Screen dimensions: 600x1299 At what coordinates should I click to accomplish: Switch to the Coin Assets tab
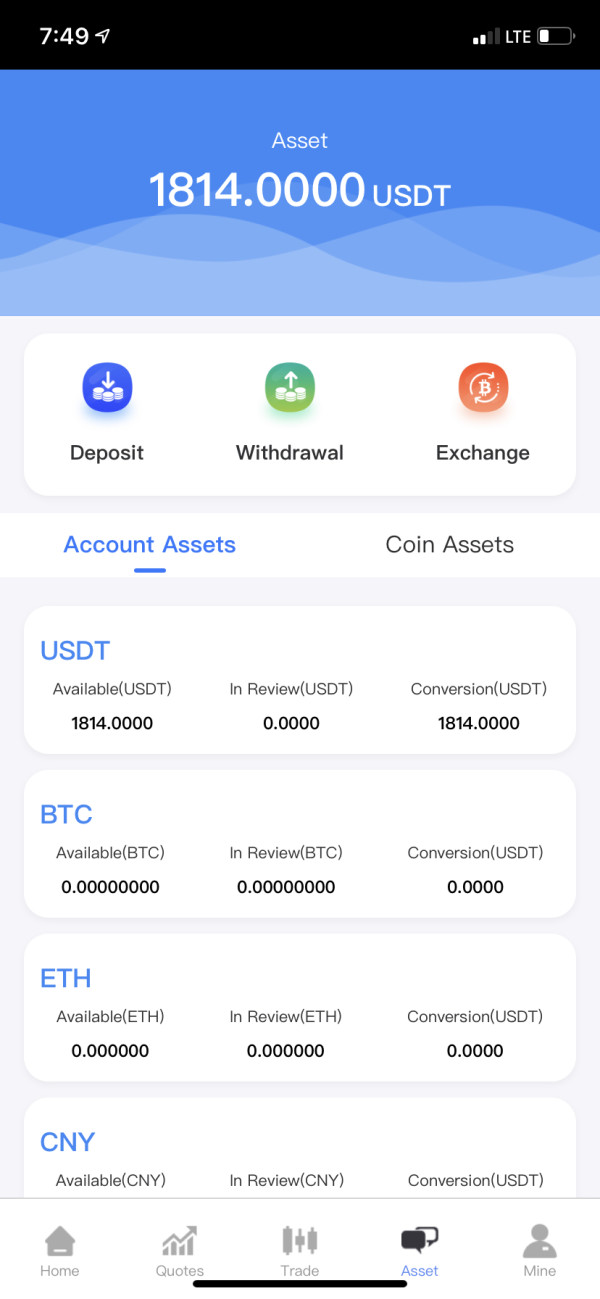click(x=450, y=545)
